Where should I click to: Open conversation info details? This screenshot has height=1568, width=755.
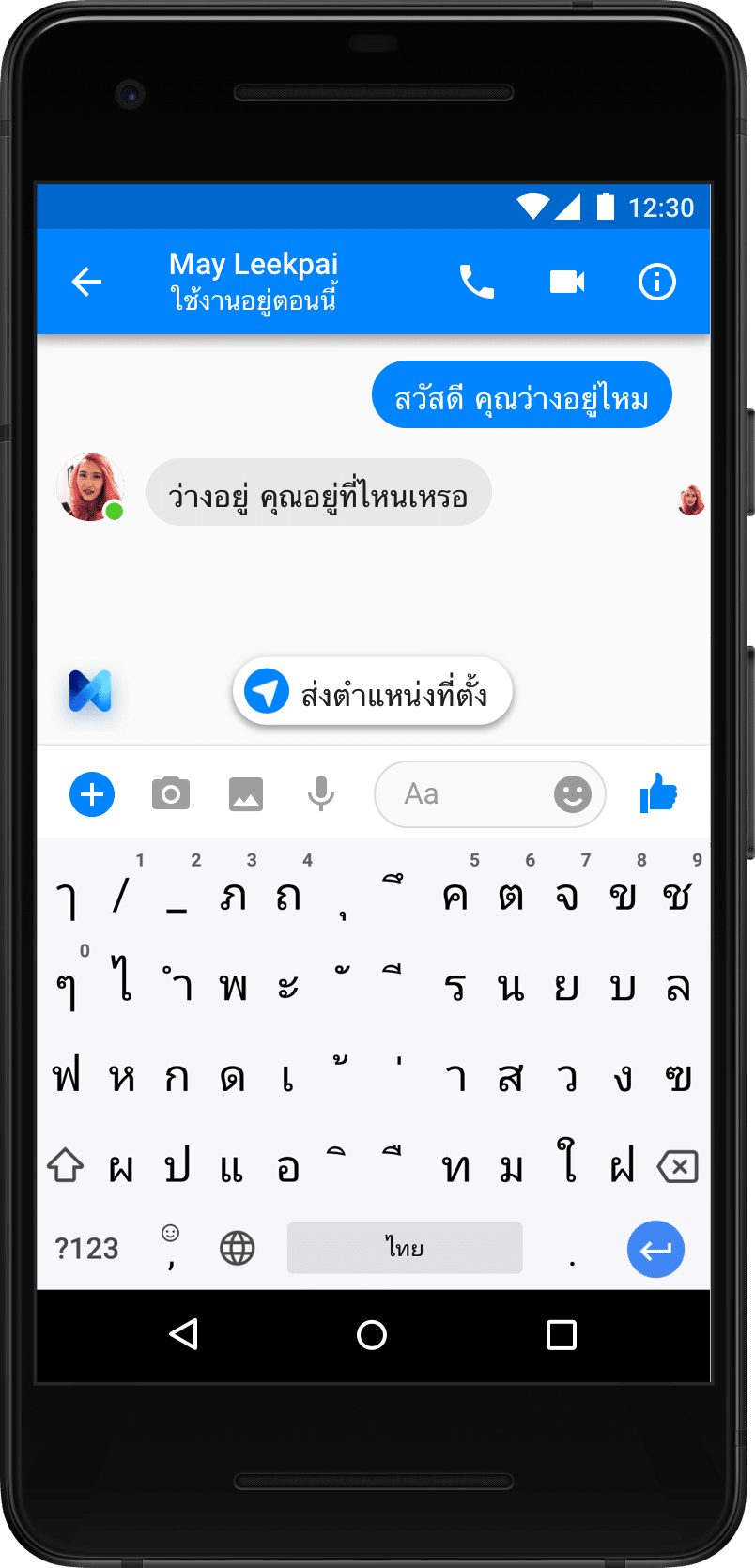(656, 282)
